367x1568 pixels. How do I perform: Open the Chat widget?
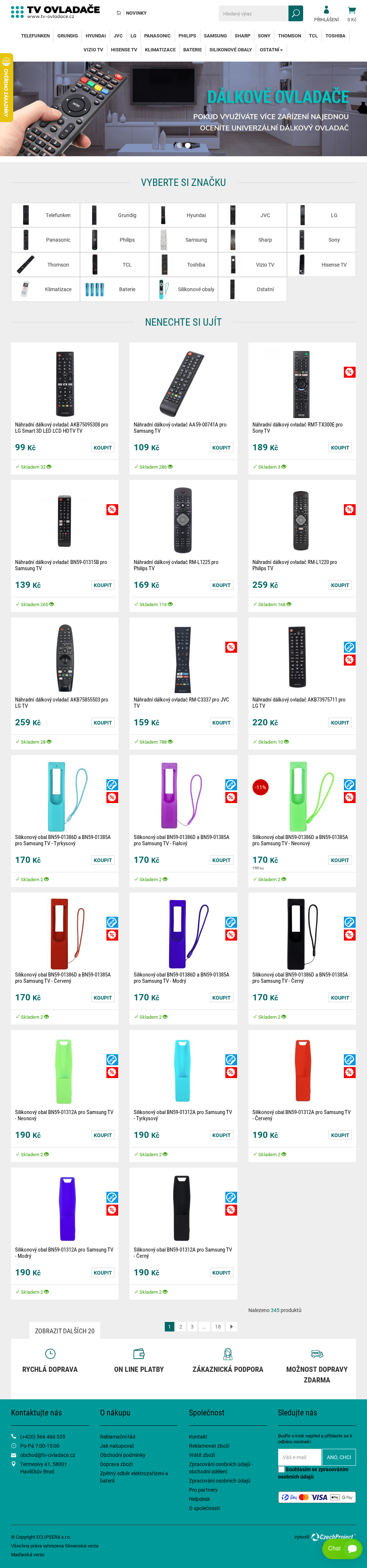pos(342,1549)
